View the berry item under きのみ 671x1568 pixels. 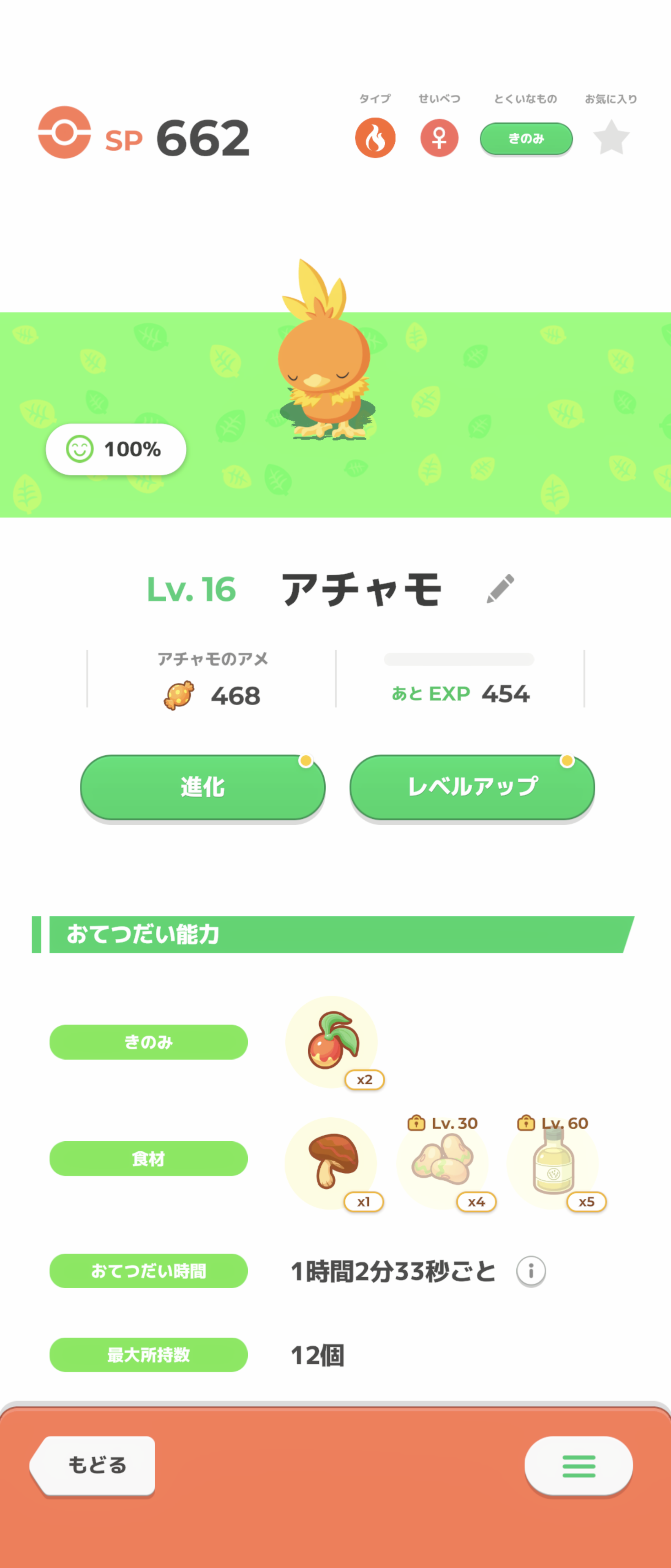pyautogui.click(x=331, y=1041)
